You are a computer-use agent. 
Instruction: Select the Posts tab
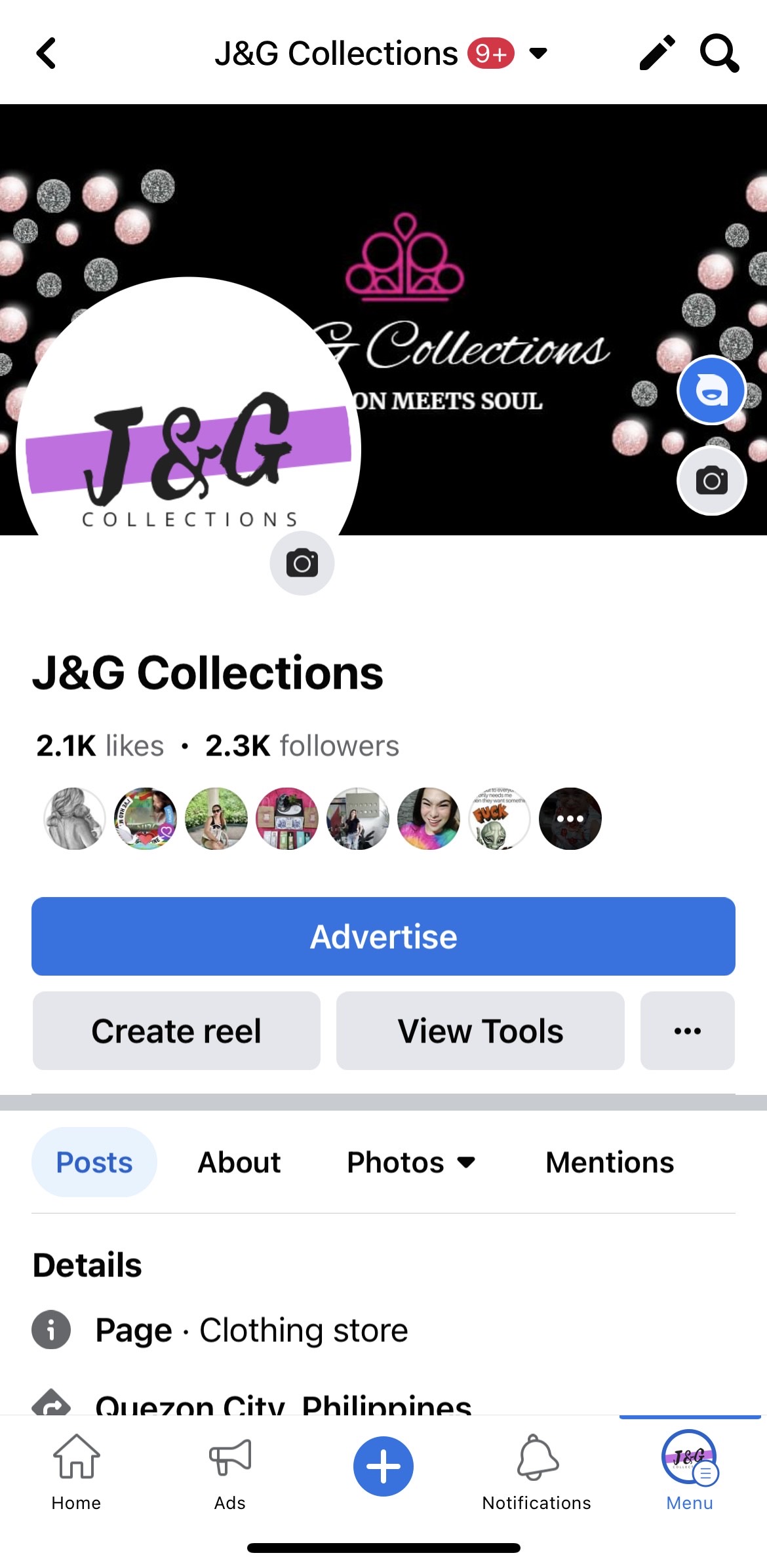click(x=94, y=1162)
